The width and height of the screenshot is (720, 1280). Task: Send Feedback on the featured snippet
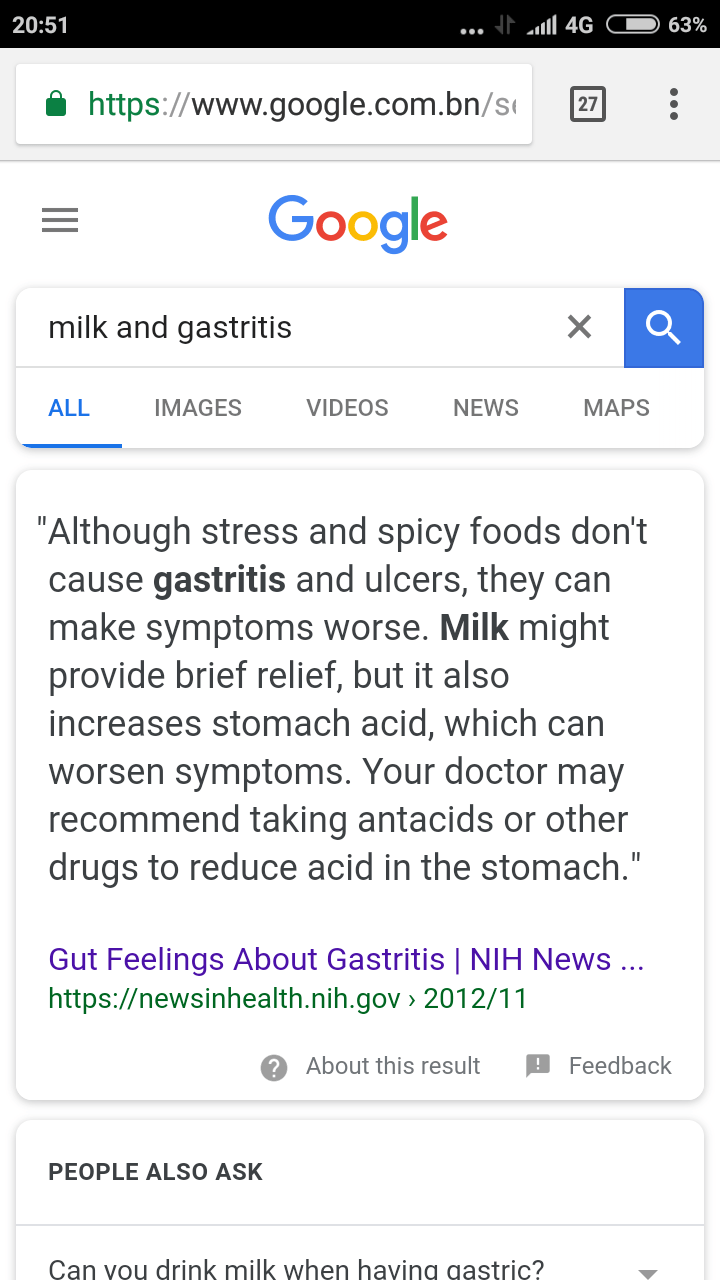[600, 1066]
